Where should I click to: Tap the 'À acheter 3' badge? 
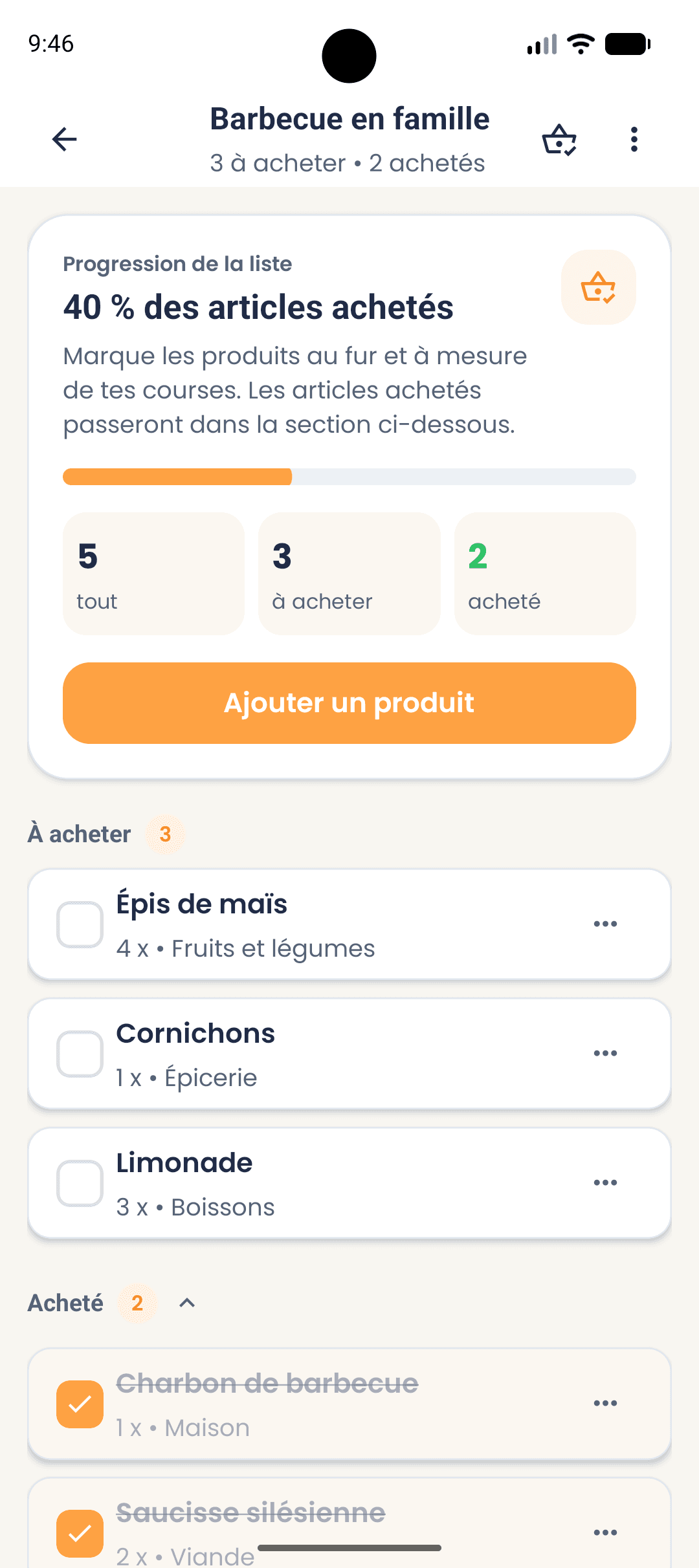pos(166,834)
